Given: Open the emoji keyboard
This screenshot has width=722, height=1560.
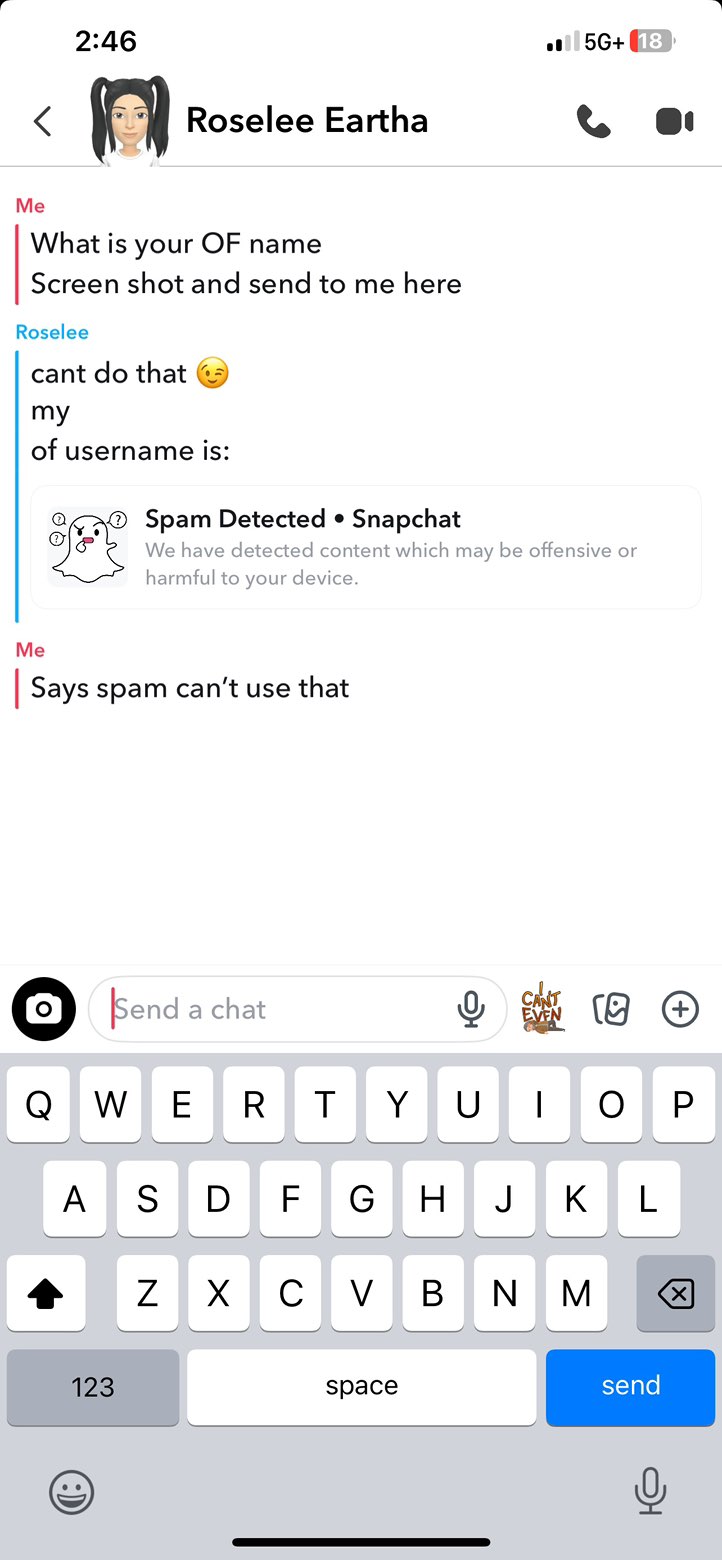Looking at the screenshot, I should click(72, 1493).
